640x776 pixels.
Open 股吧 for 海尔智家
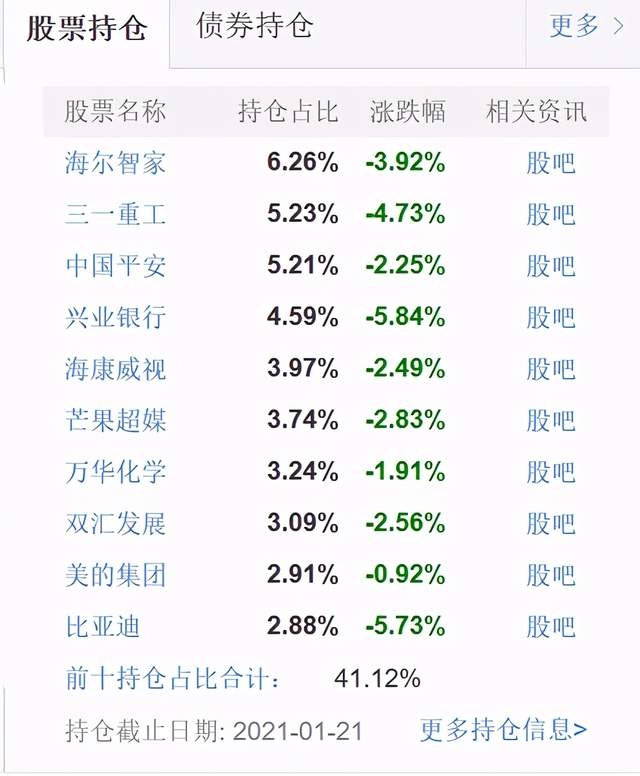(x=551, y=162)
